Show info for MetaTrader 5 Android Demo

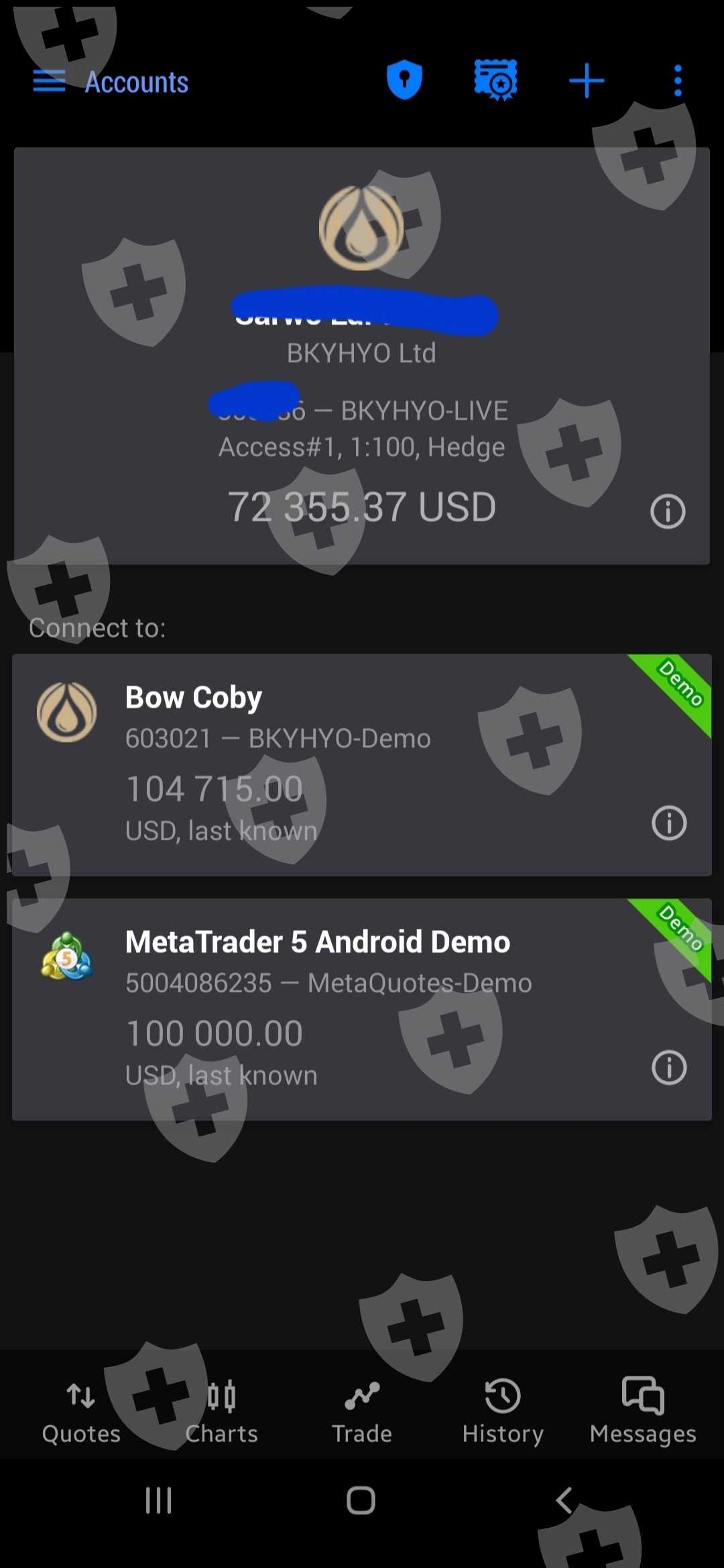tap(669, 1067)
